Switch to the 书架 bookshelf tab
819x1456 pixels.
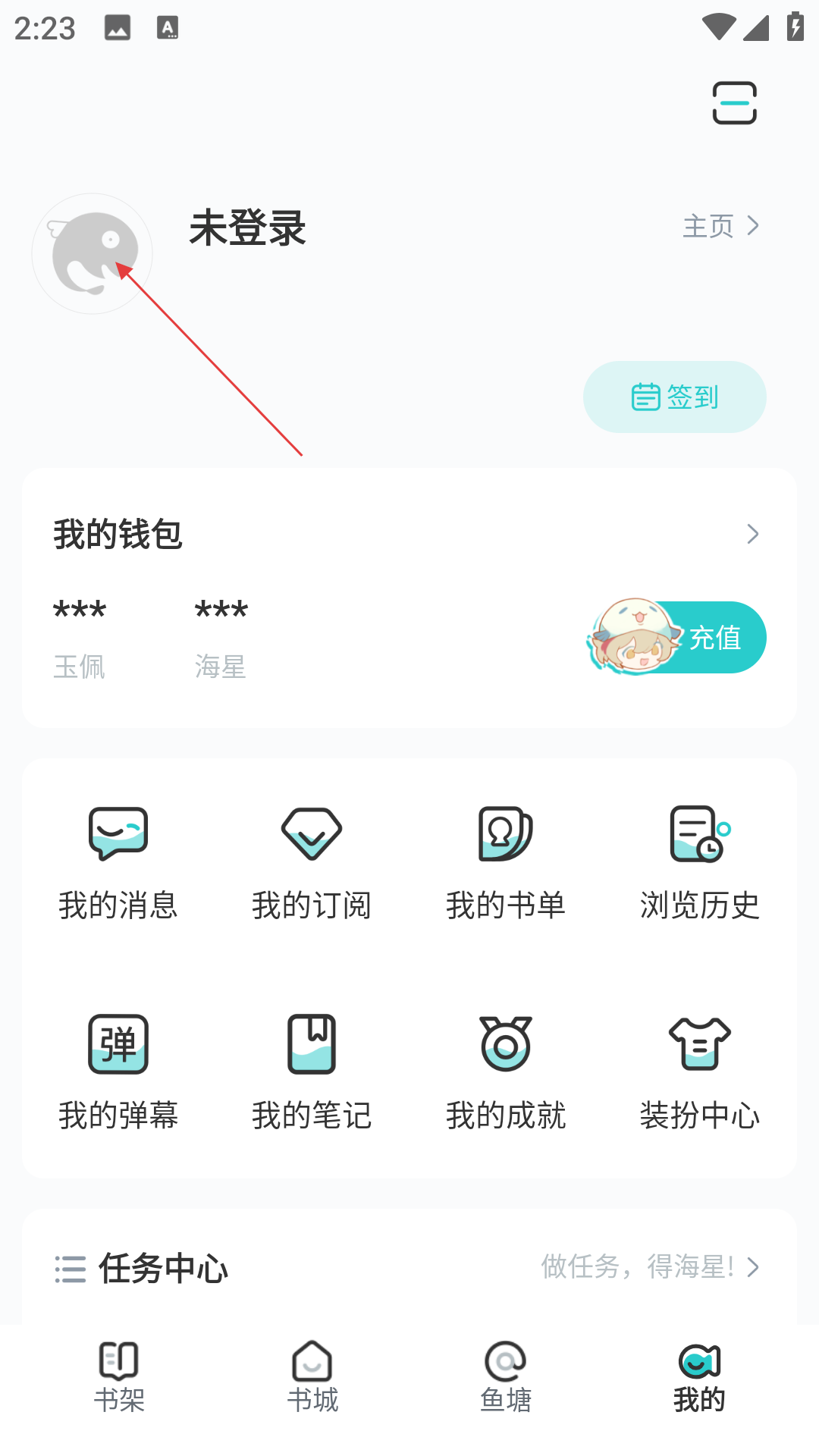coord(119,1376)
